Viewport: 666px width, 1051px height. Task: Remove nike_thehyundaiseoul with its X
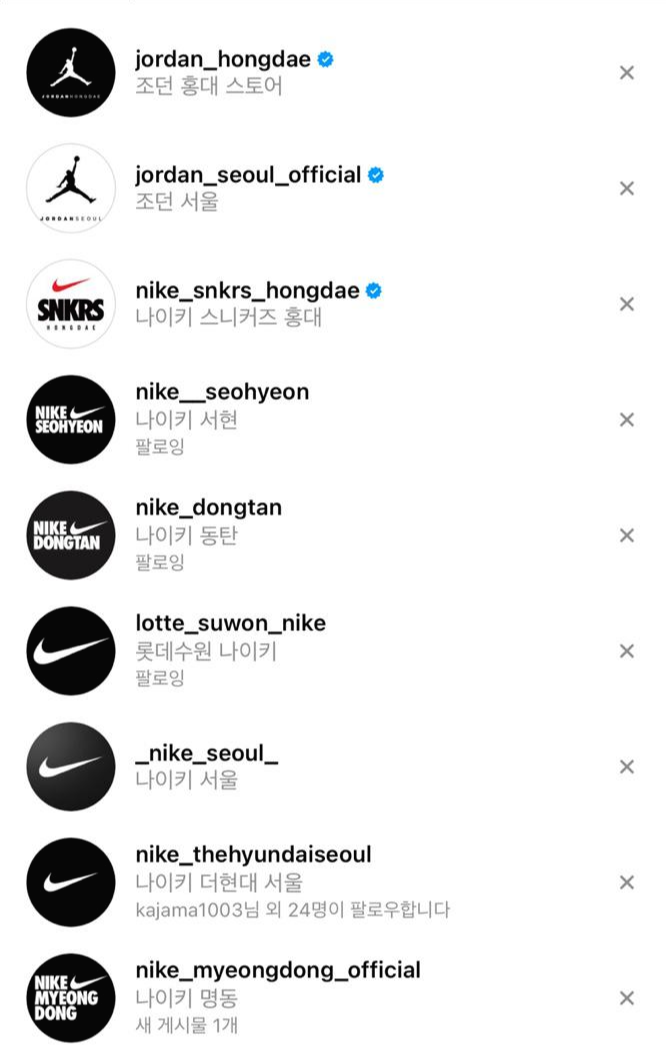click(626, 882)
